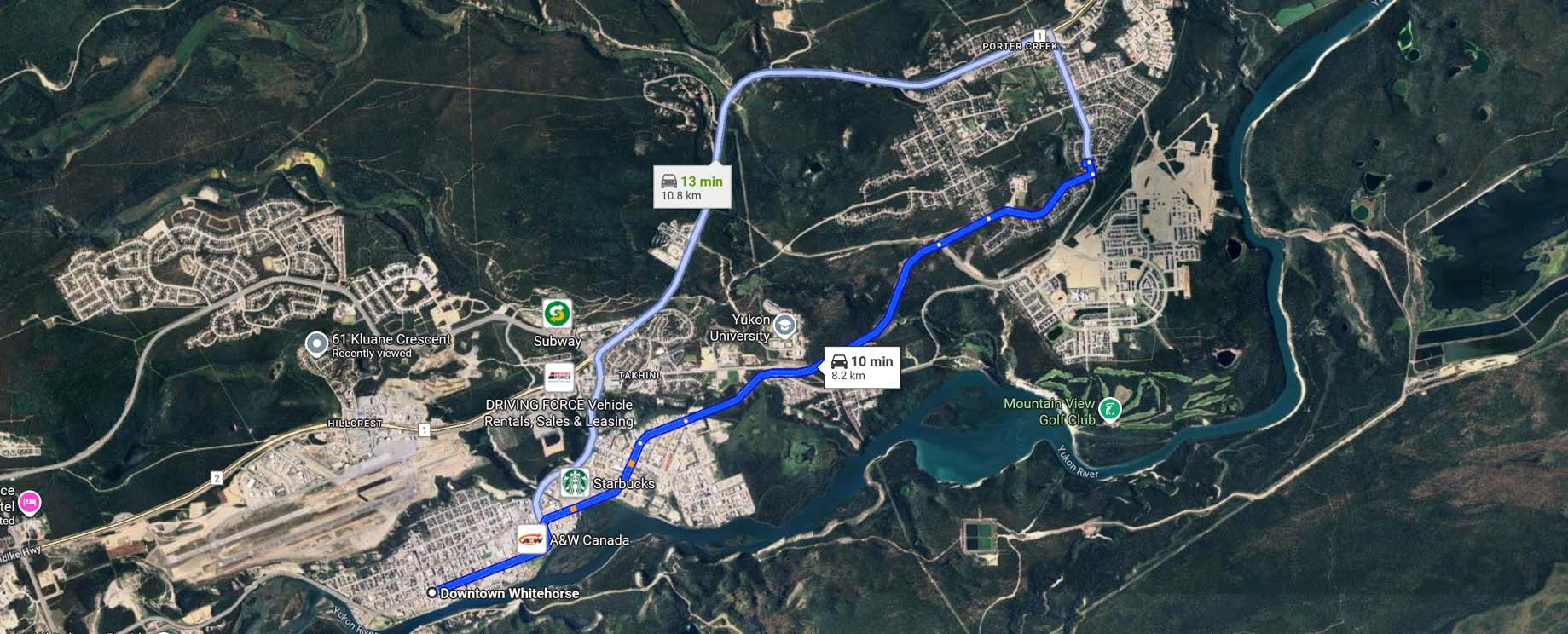This screenshot has height=634, width=1568.
Task: Open the Yukon University marker
Action: click(784, 326)
